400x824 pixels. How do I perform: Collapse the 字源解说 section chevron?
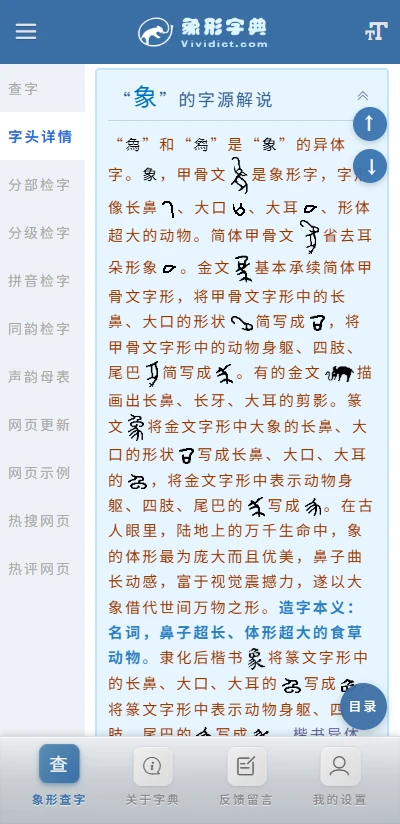click(363, 96)
